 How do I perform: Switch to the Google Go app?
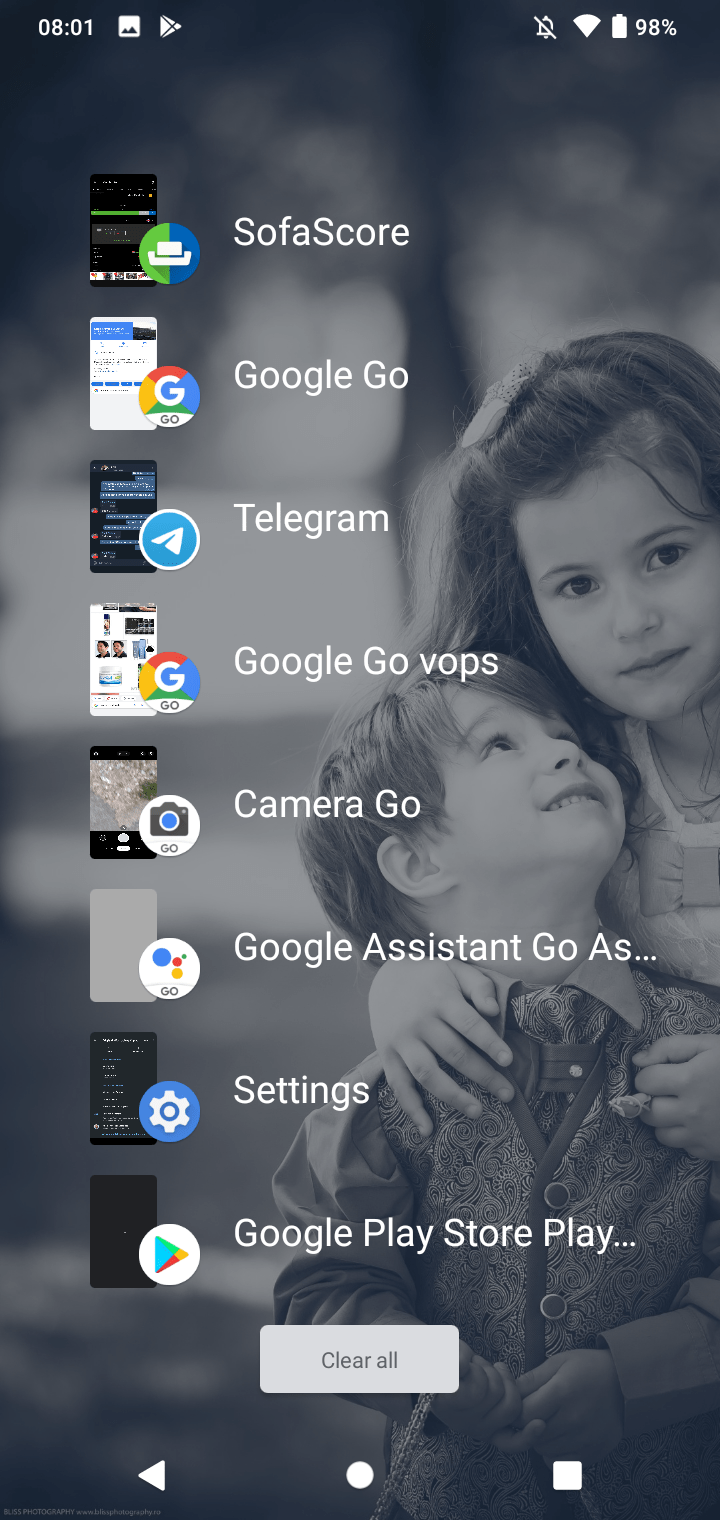320,375
